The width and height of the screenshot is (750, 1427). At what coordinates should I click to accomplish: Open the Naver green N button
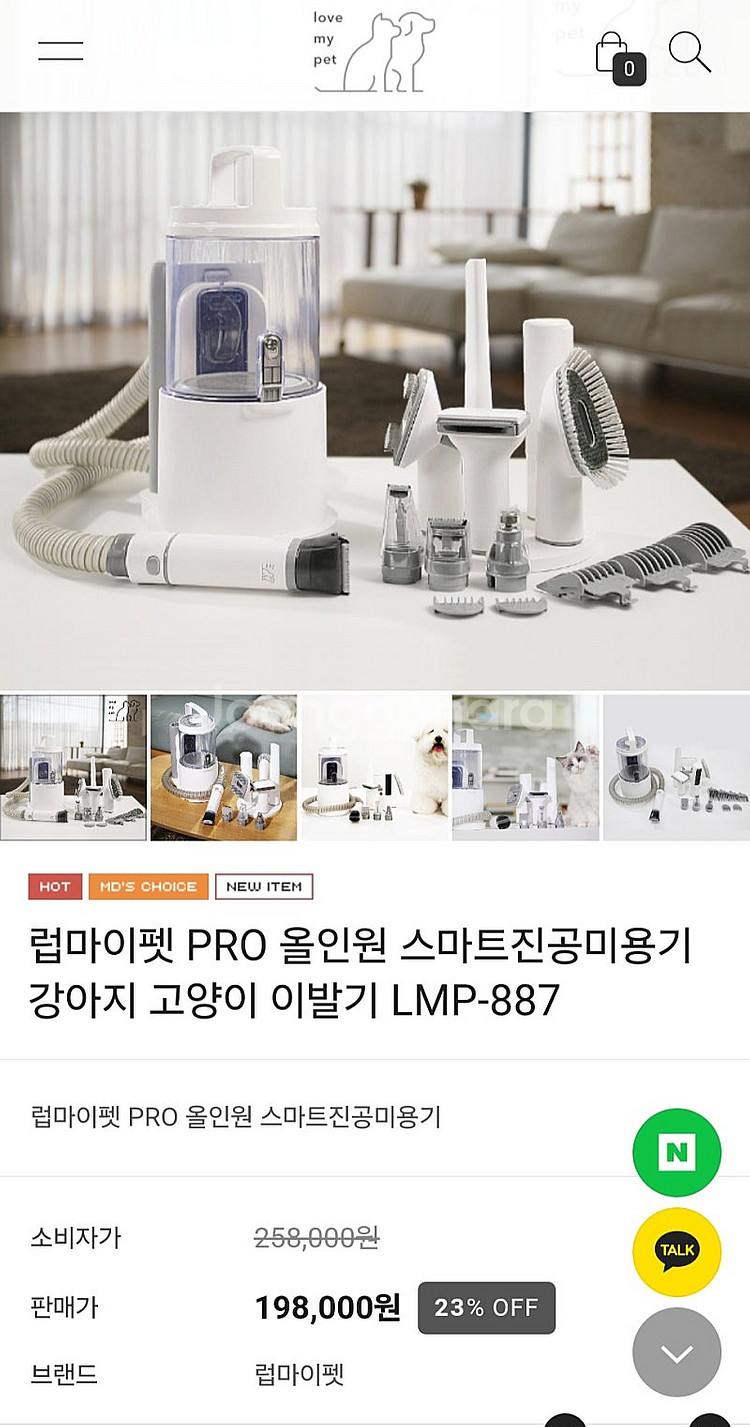[x=677, y=1153]
